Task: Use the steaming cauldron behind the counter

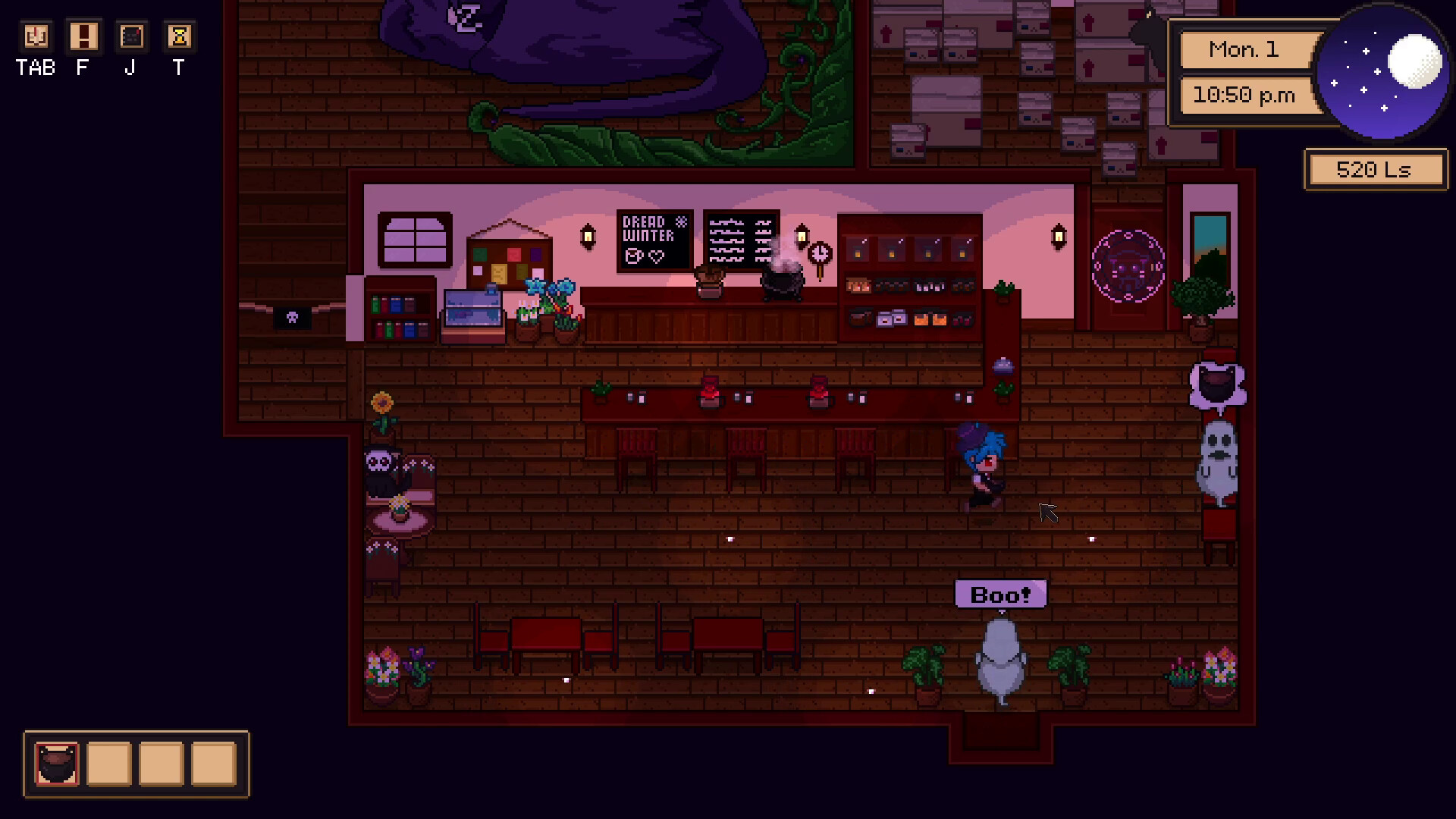Action: pos(782,279)
